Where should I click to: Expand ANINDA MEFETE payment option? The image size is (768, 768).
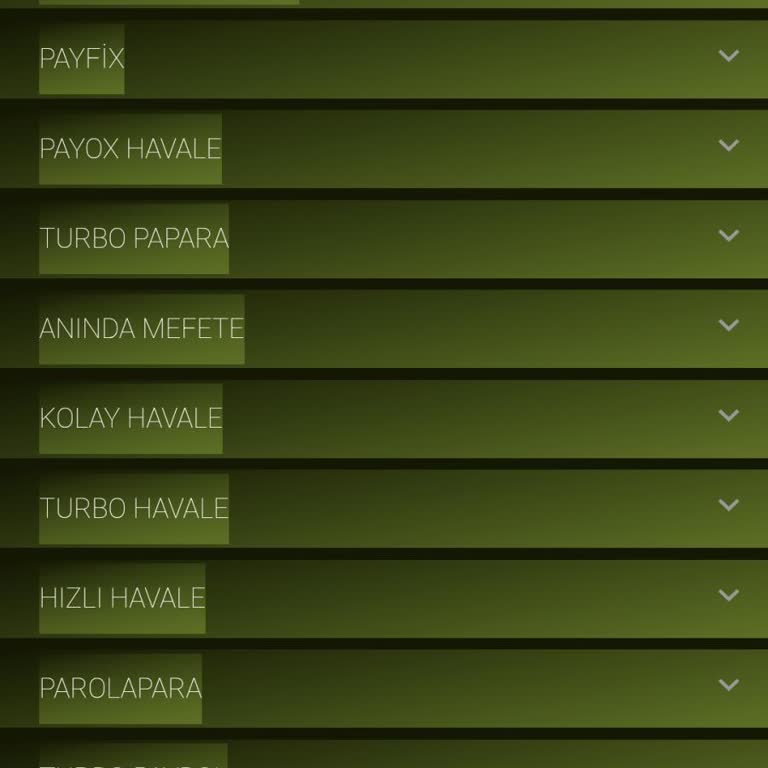728,327
